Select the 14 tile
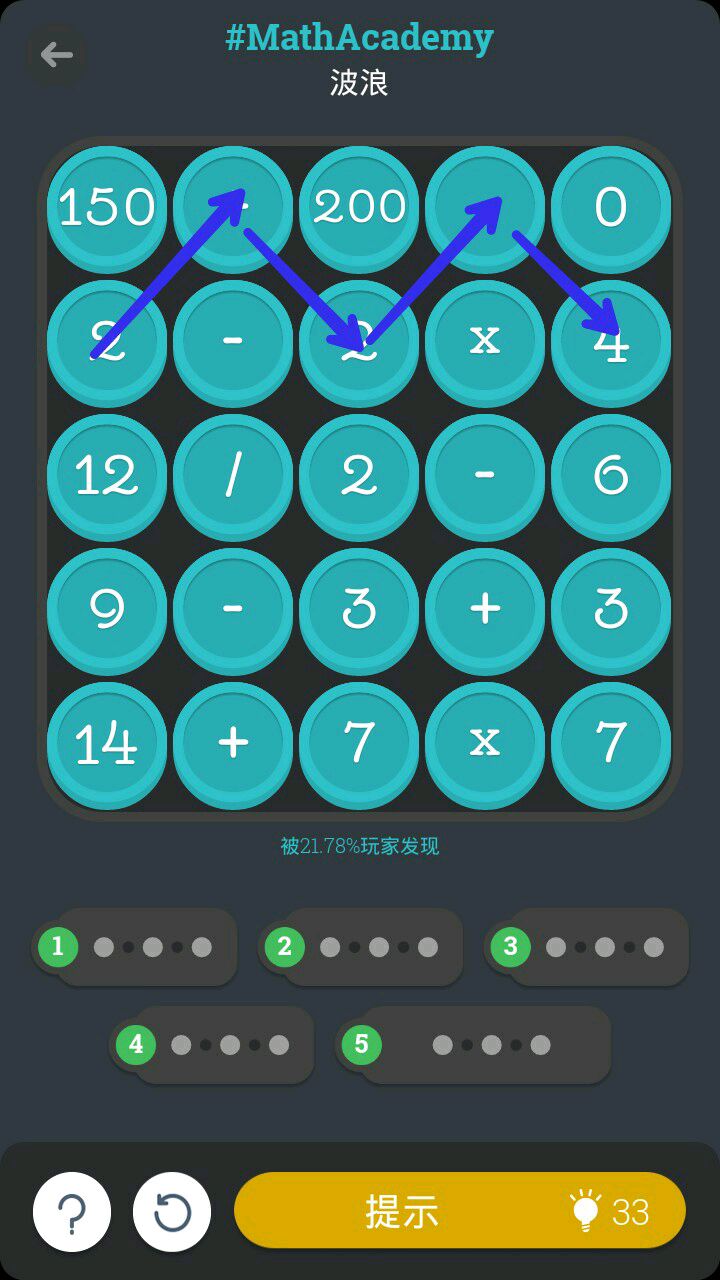720x1280 pixels. (x=107, y=743)
